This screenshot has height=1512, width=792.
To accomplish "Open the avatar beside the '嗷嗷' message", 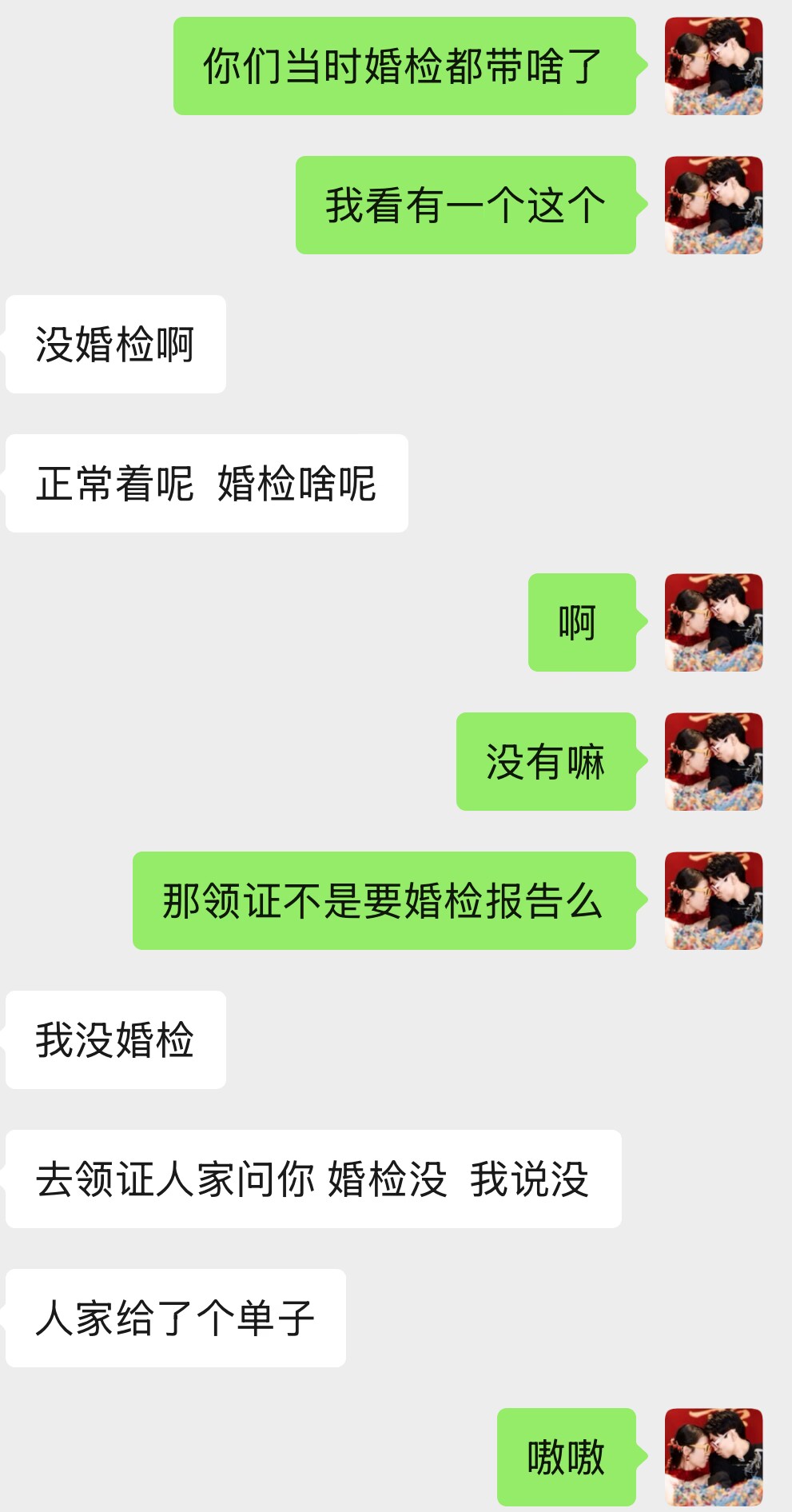I will coord(714,1457).
